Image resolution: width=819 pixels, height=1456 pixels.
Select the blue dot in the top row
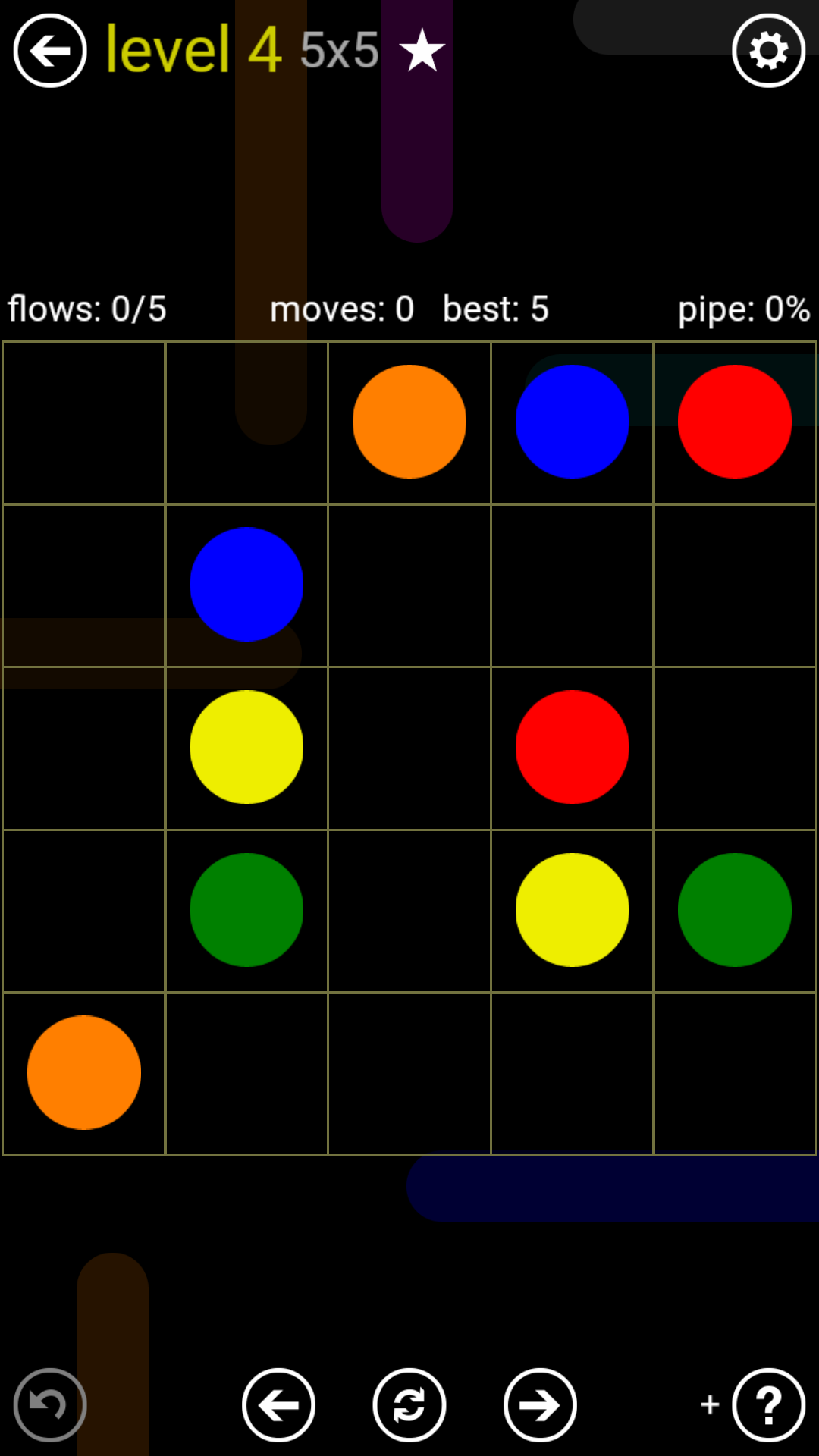(x=573, y=422)
